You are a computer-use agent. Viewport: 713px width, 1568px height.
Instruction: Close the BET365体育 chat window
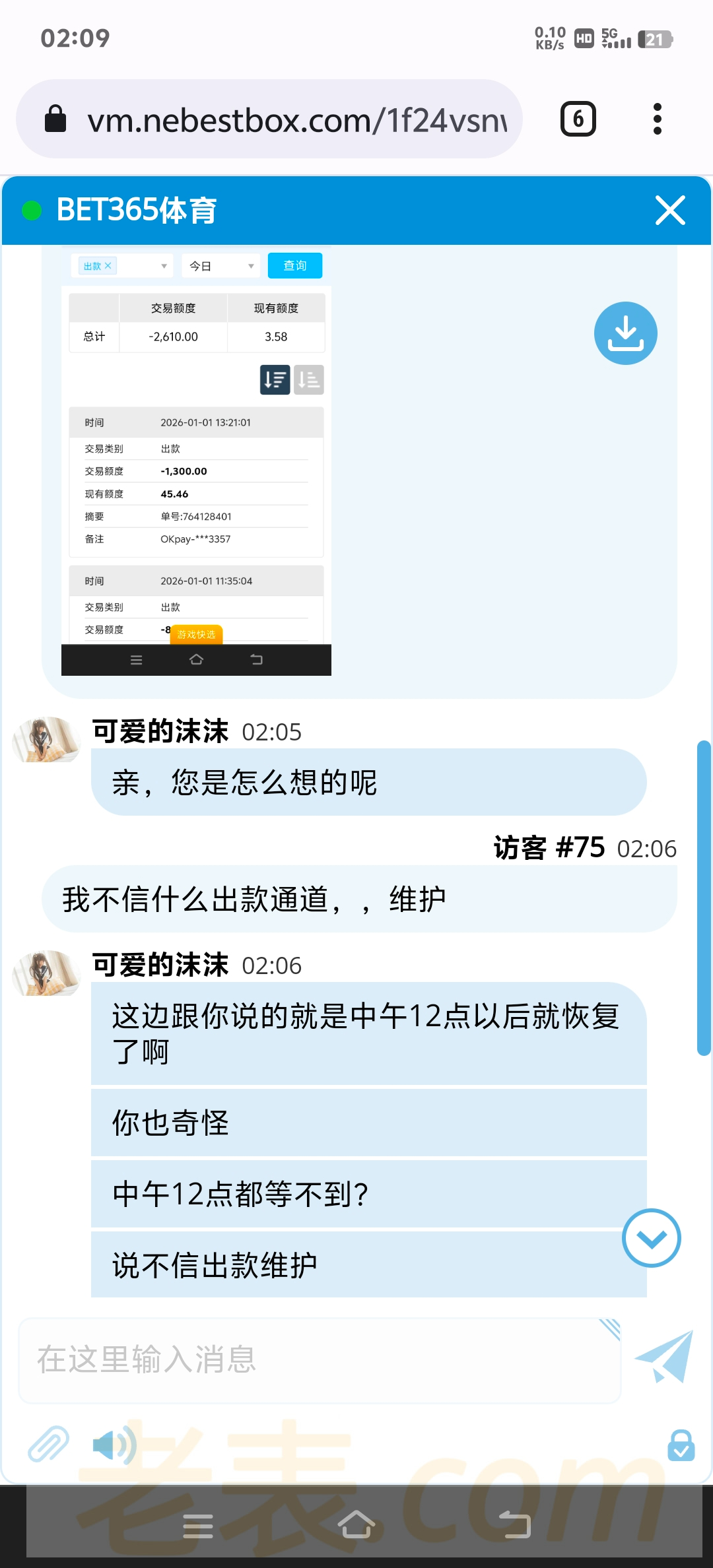(670, 211)
